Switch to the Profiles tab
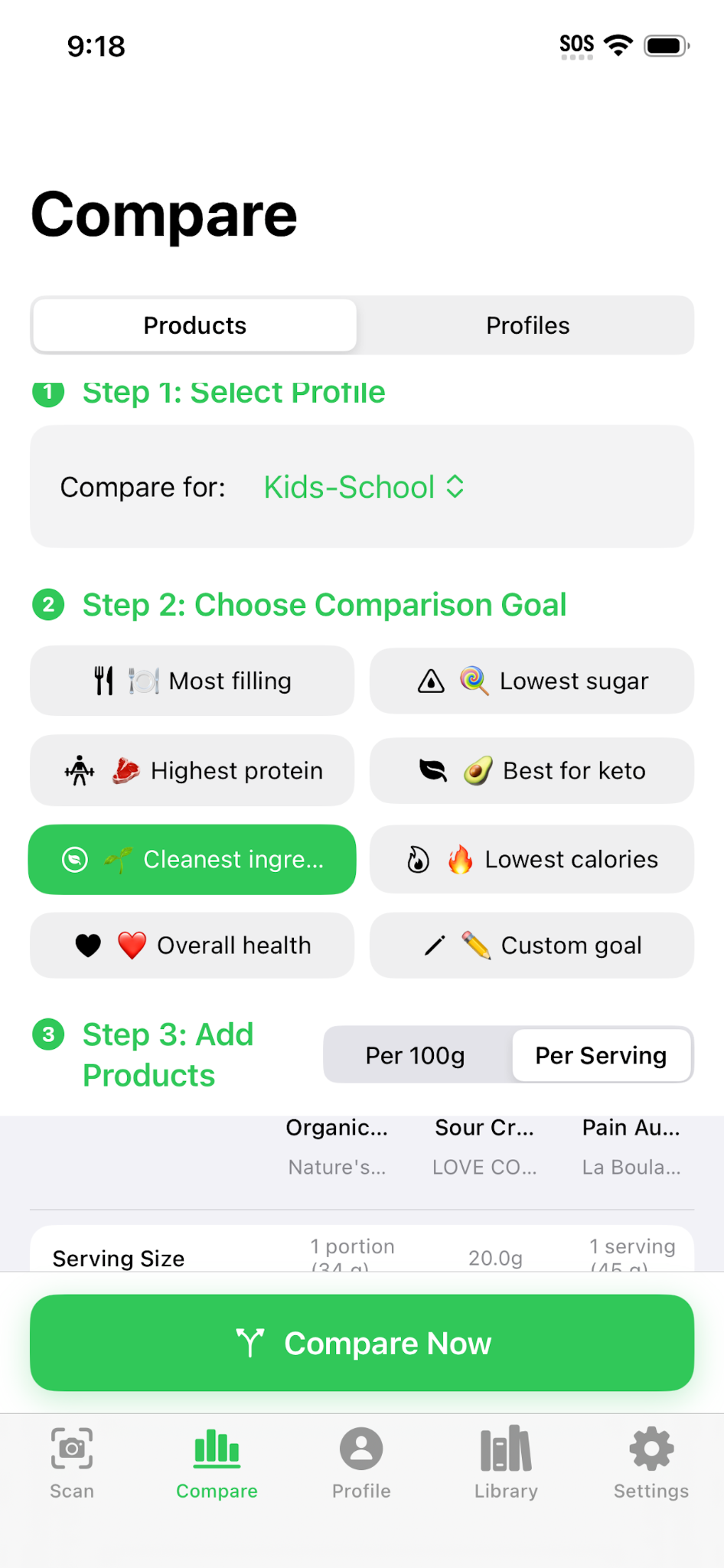 [528, 325]
